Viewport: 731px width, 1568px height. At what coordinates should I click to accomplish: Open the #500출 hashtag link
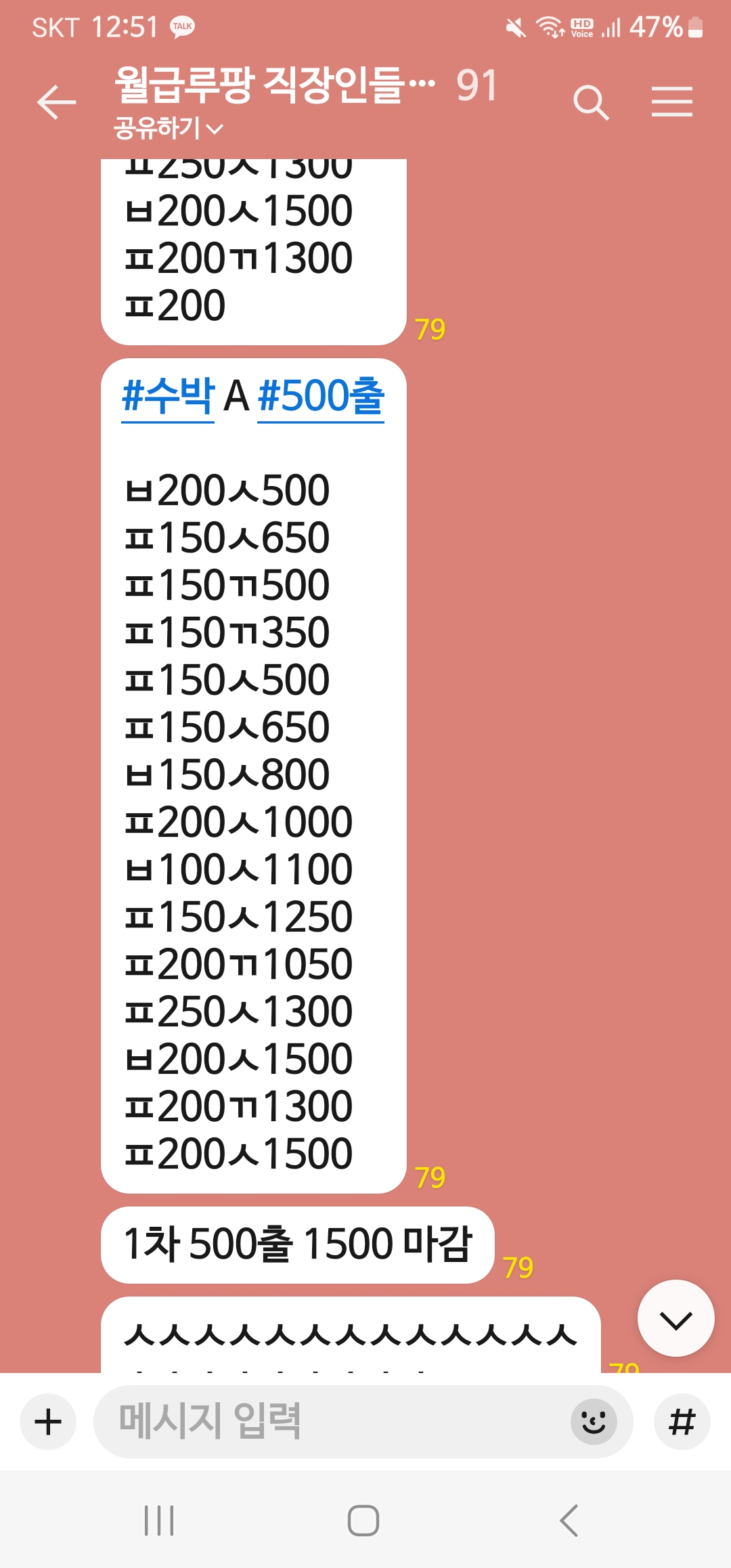pyautogui.click(x=321, y=397)
